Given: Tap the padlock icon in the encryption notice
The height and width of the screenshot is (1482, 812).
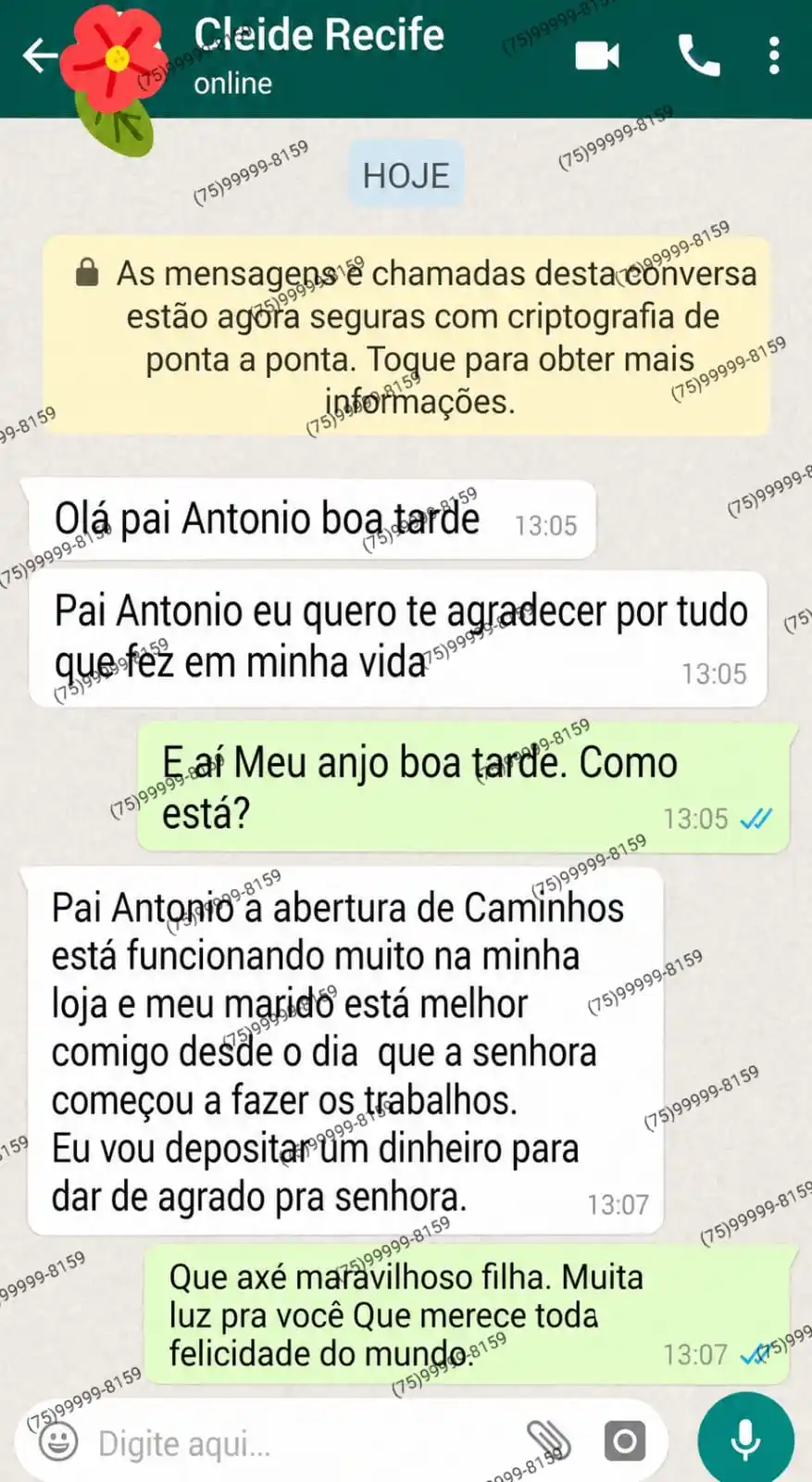Looking at the screenshot, I should click(87, 272).
